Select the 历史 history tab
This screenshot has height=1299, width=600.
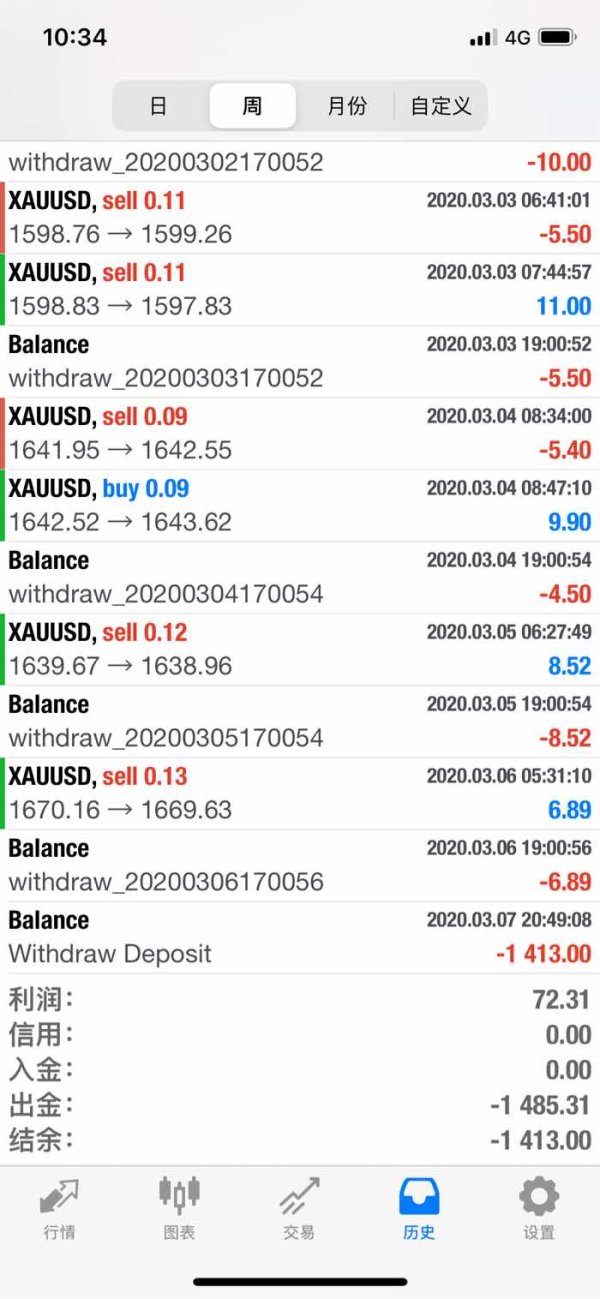point(419,1208)
